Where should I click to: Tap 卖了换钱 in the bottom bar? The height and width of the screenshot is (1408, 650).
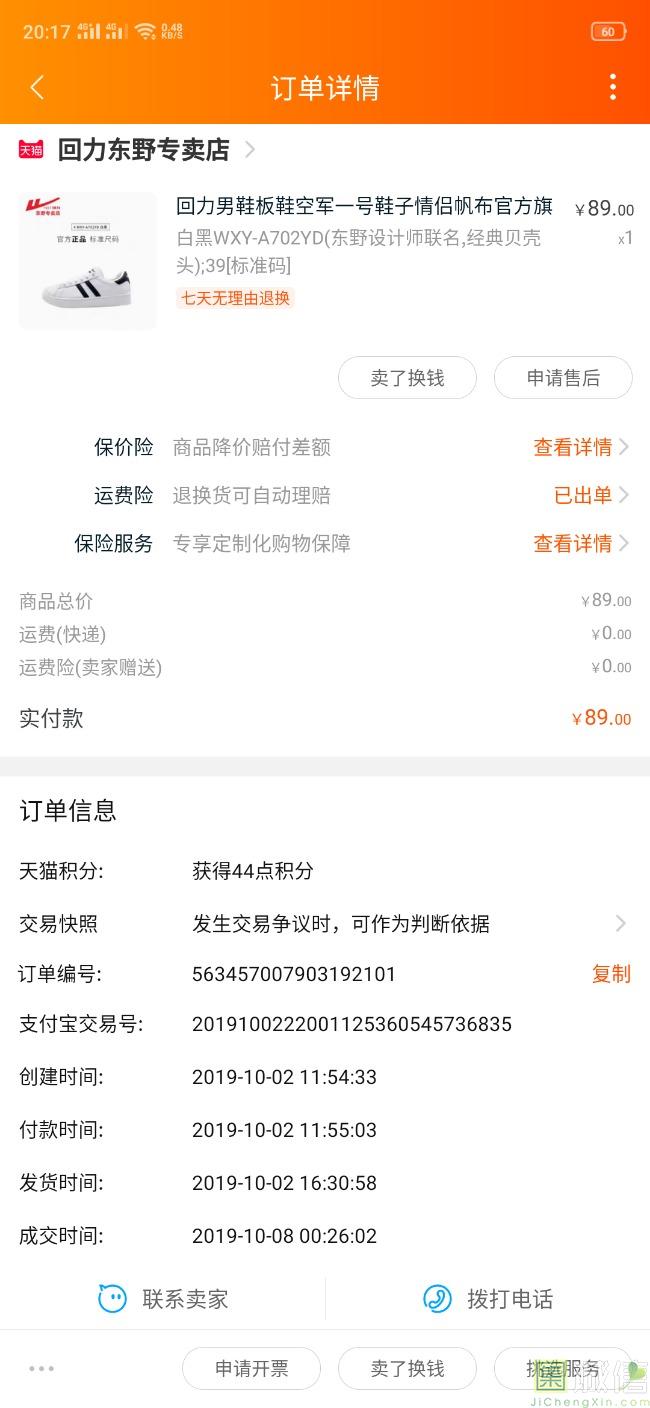(407, 1368)
